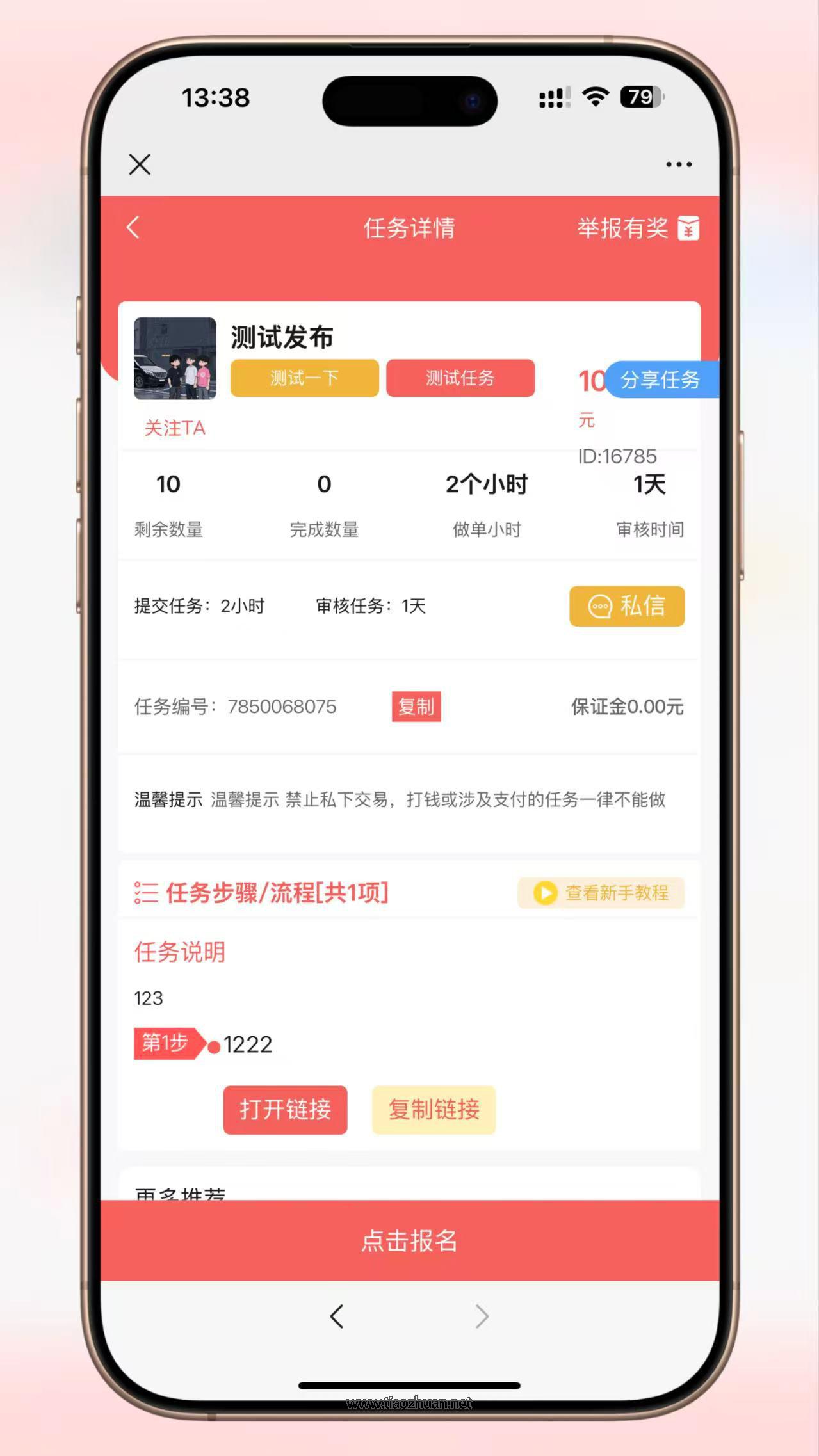The height and width of the screenshot is (1456, 819).
Task: Sign up with 点击报名
Action: tap(409, 1240)
